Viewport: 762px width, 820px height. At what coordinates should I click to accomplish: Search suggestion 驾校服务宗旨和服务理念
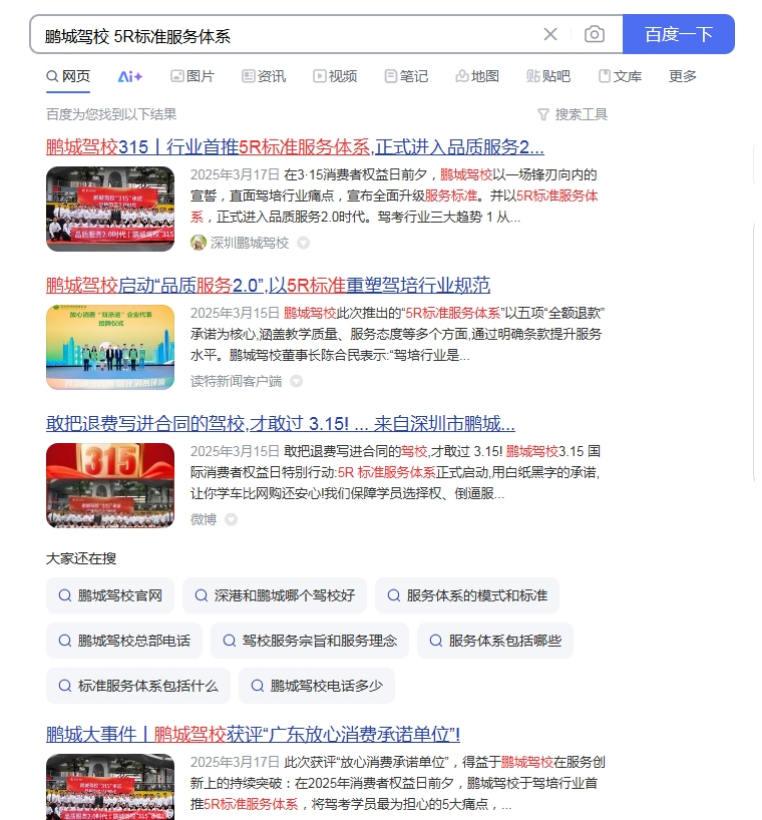[x=309, y=640]
